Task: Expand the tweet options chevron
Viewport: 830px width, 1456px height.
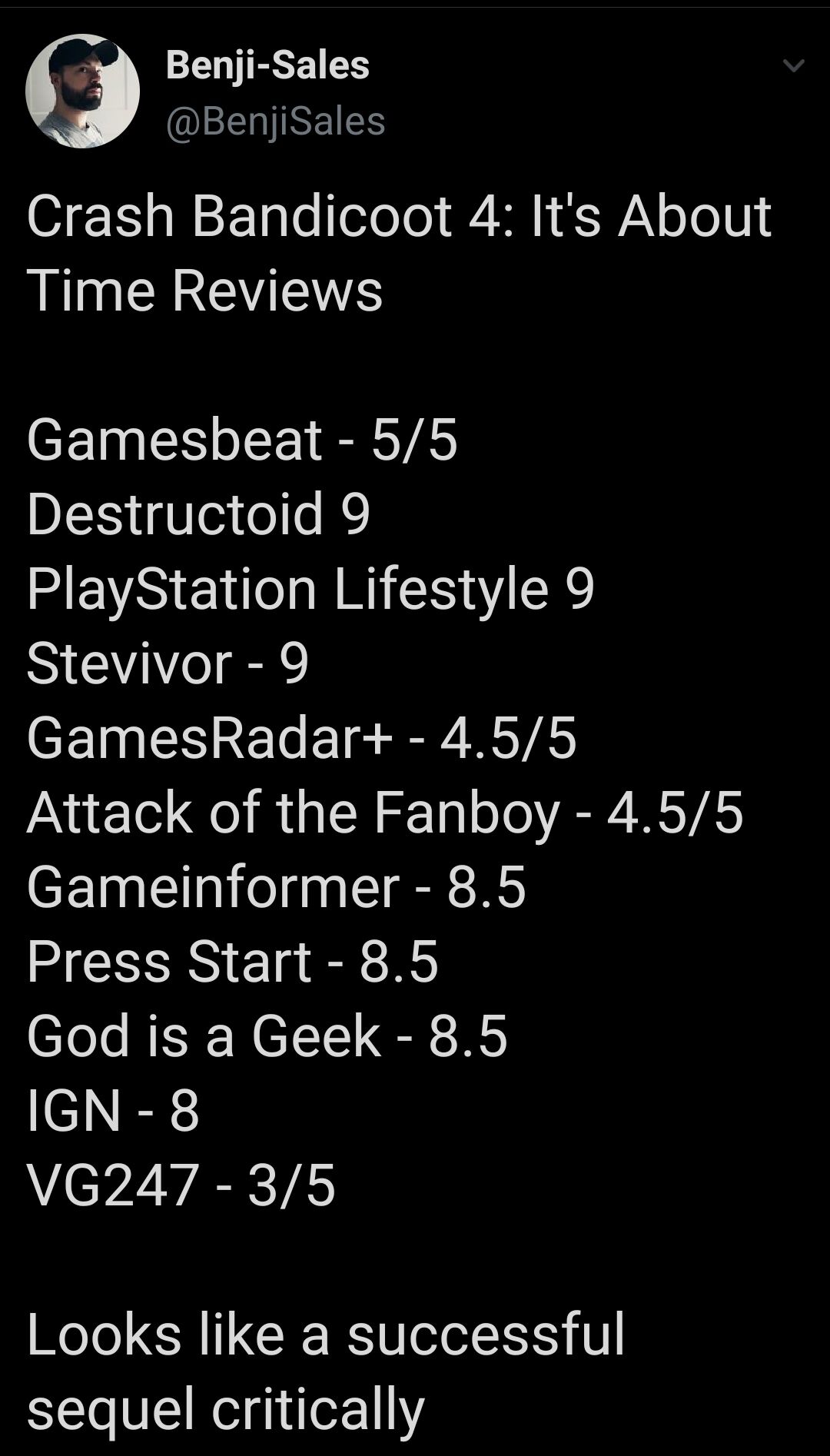Action: [793, 66]
